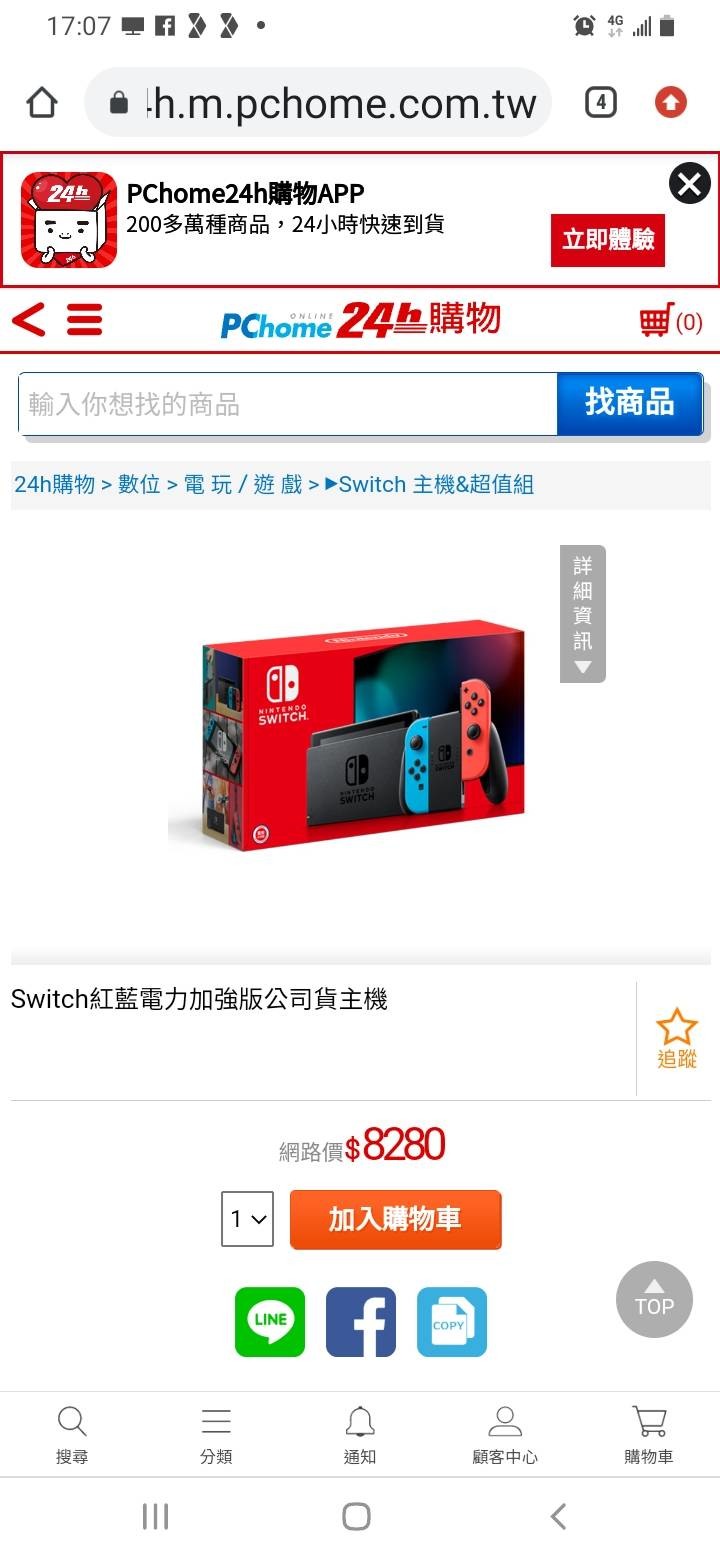
Task: Copy the product link
Action: coord(451,1321)
